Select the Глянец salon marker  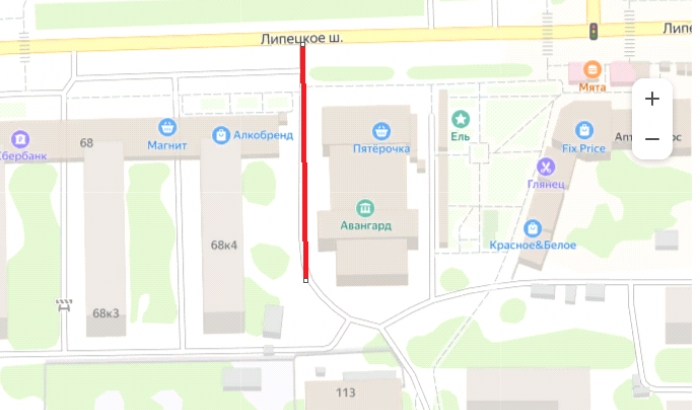click(x=546, y=166)
